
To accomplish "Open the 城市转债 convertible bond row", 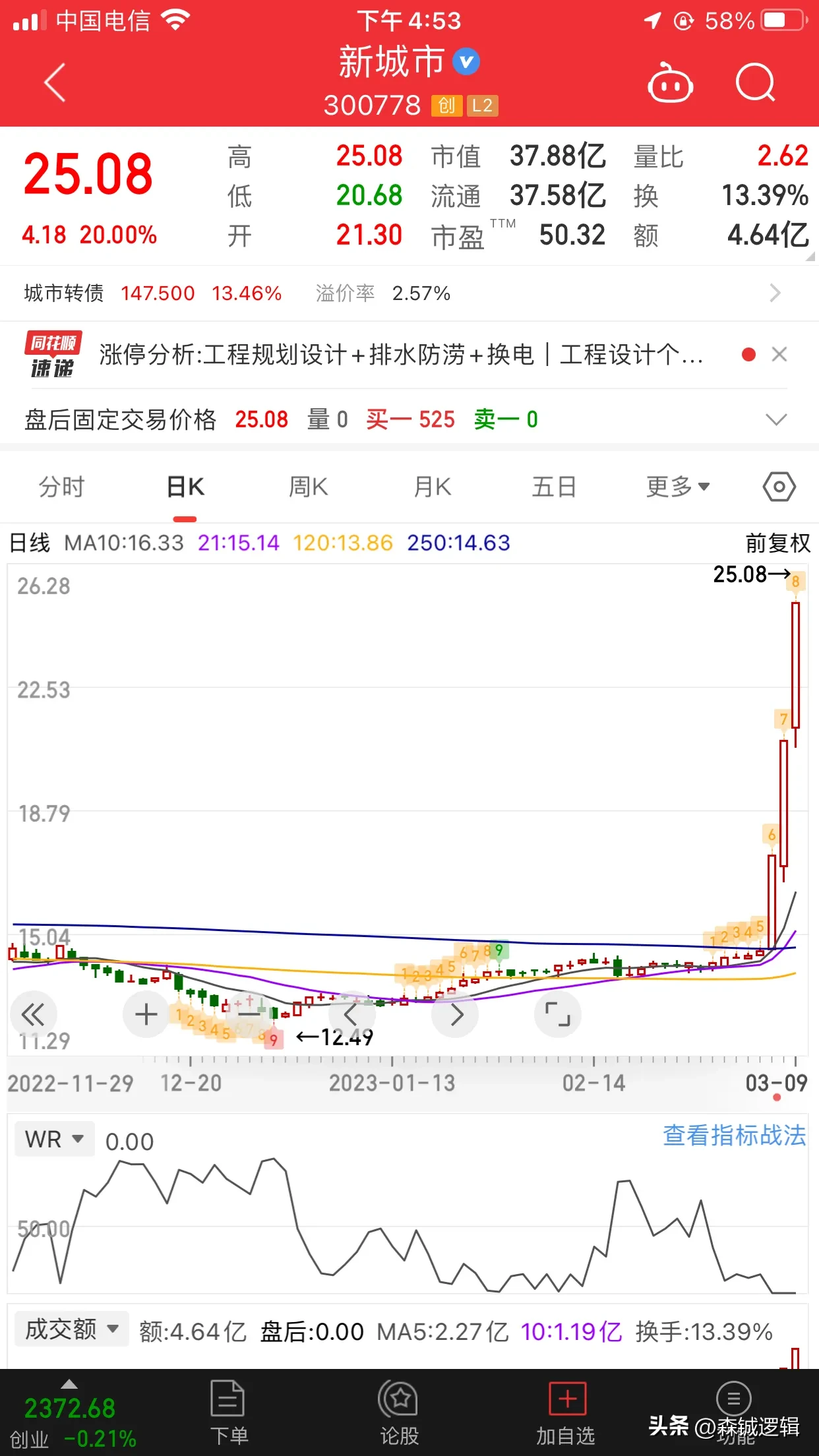I will (409, 293).
